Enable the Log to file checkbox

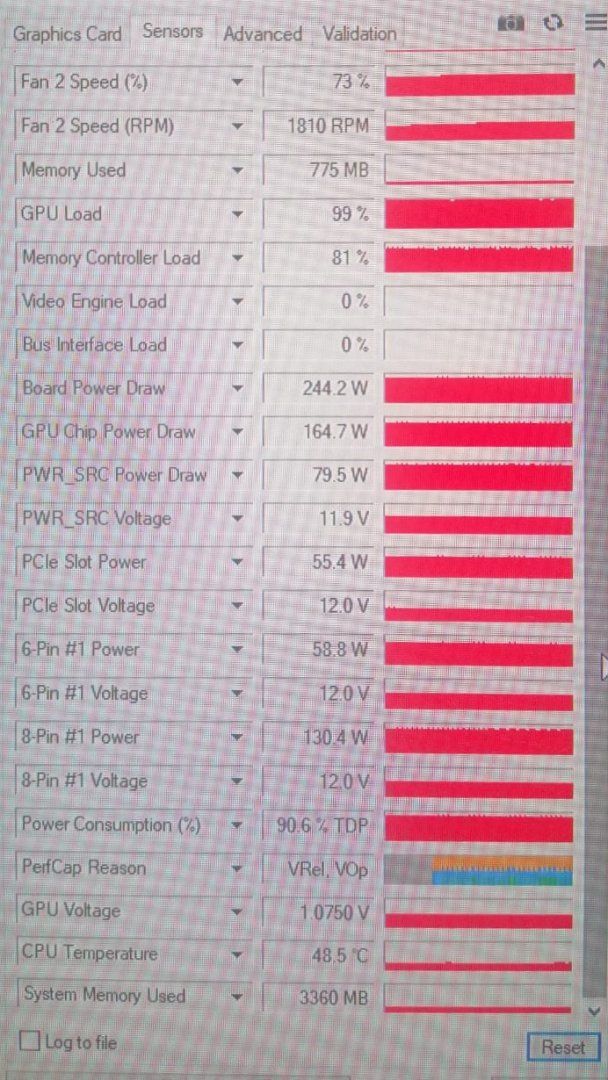pyautogui.click(x=30, y=1042)
